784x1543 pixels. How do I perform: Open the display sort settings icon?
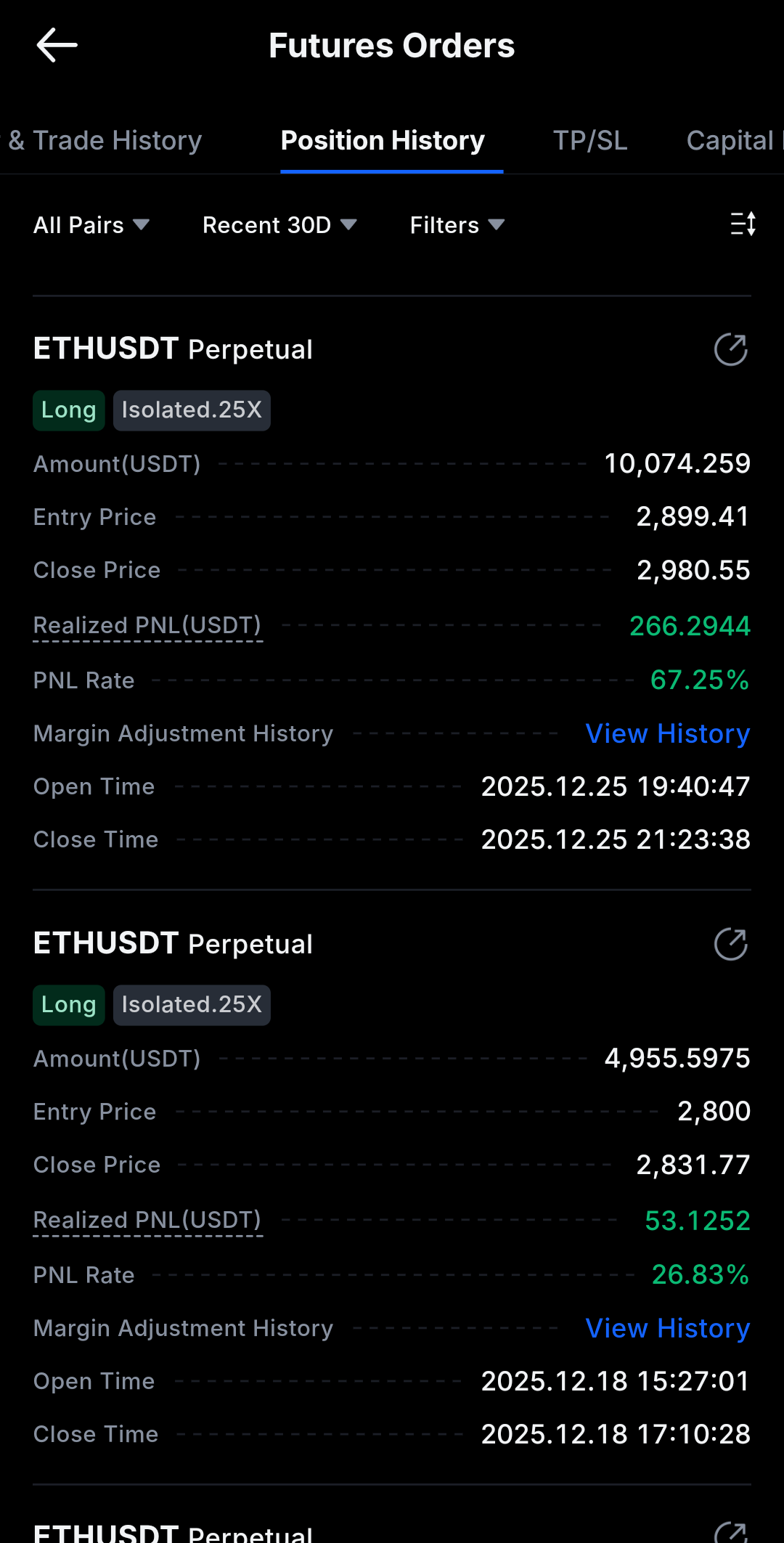(x=743, y=225)
